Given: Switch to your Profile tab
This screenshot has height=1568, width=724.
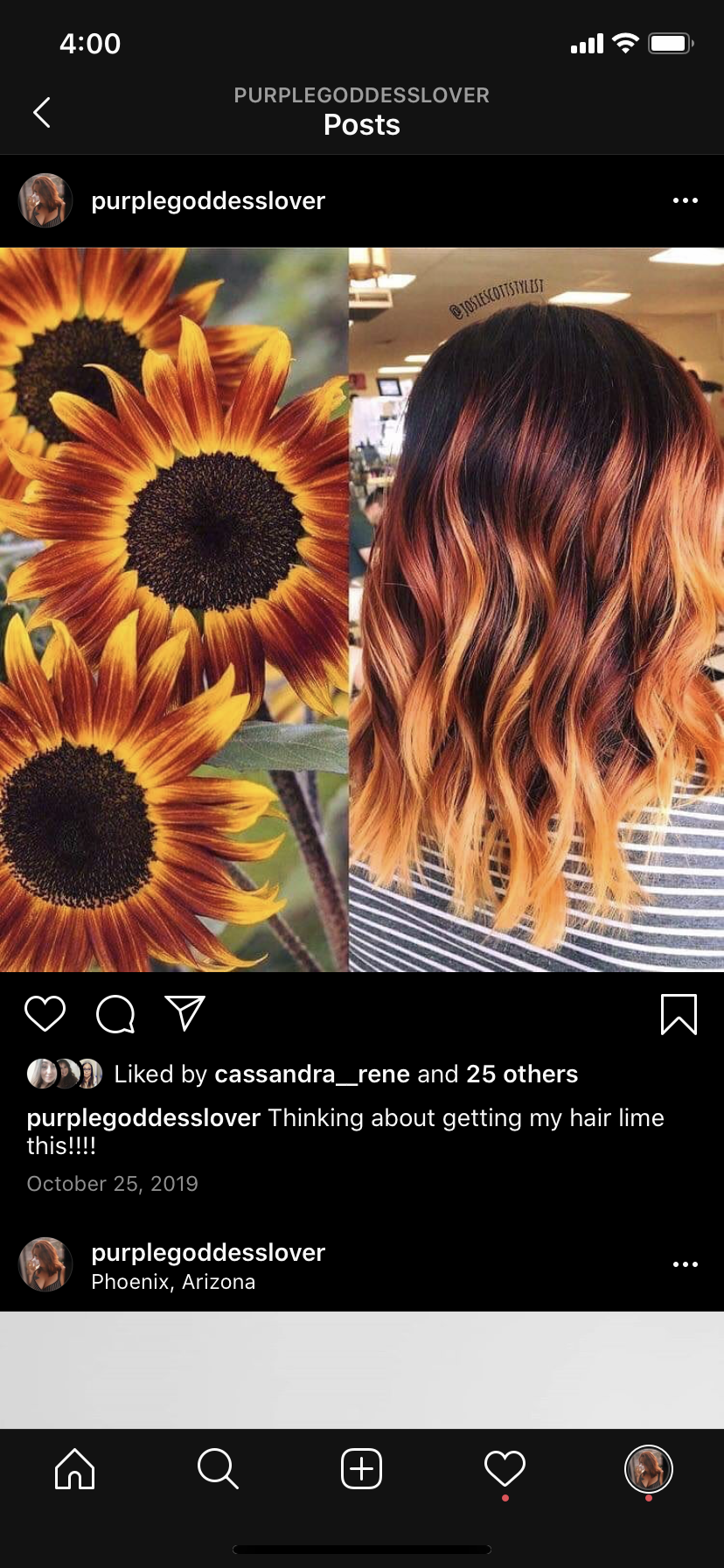Looking at the screenshot, I should 648,1468.
